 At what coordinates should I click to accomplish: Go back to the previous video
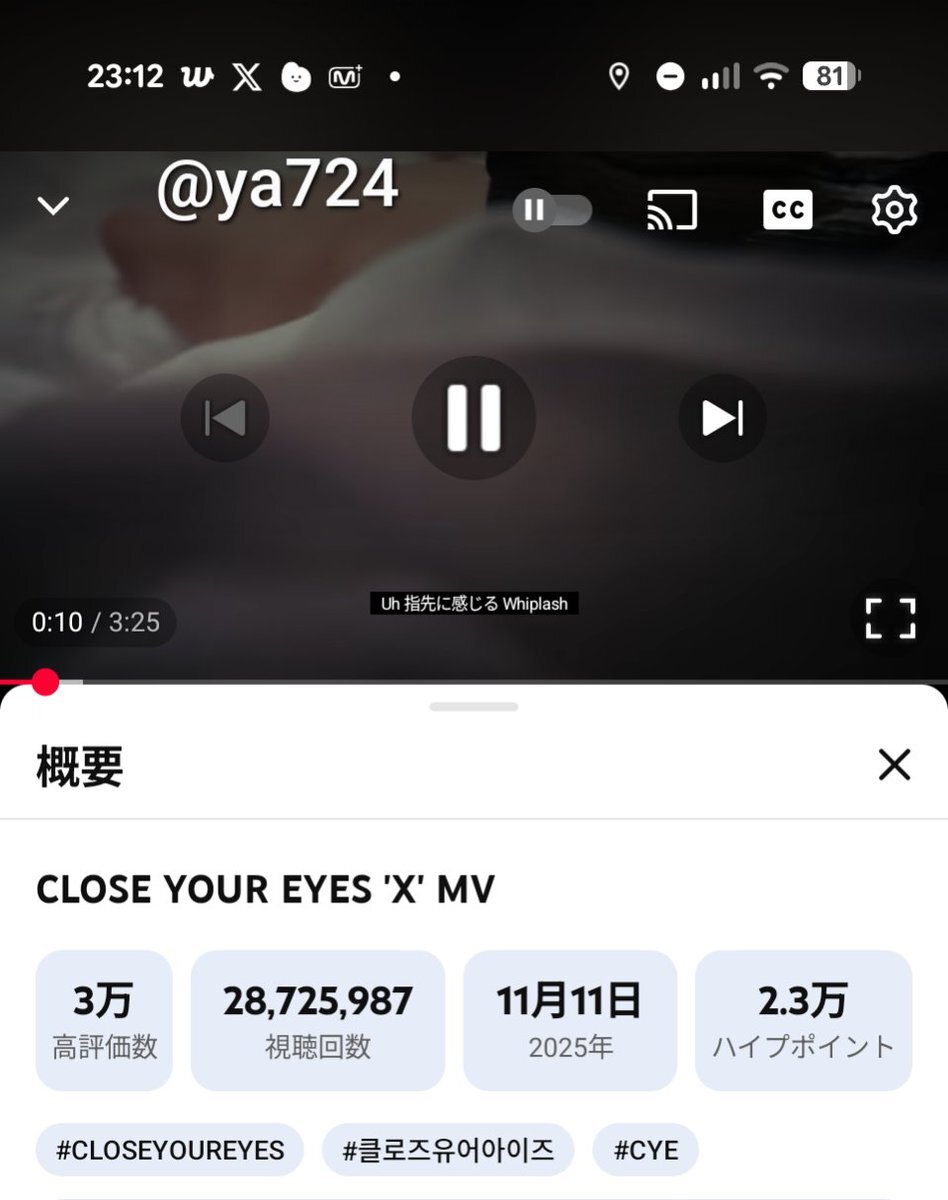click(225, 418)
